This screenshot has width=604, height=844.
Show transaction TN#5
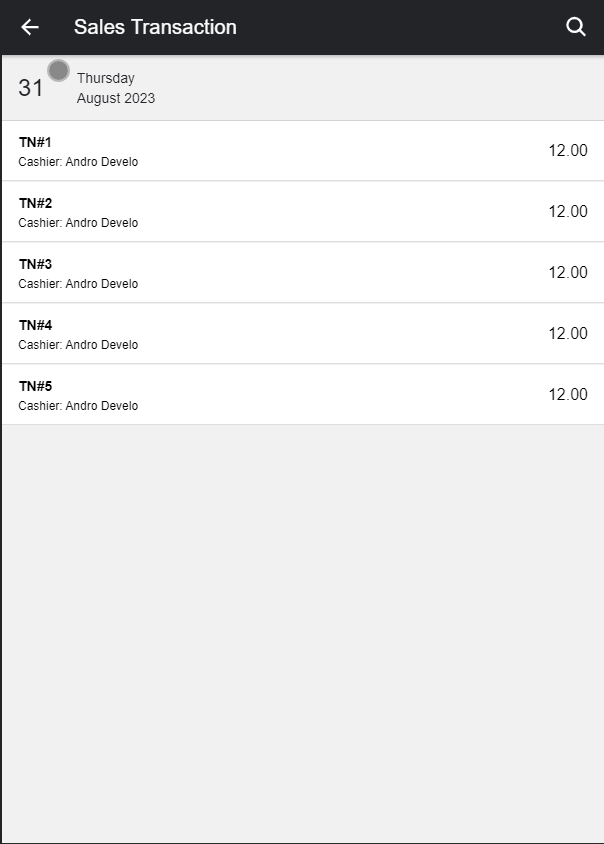[302, 395]
